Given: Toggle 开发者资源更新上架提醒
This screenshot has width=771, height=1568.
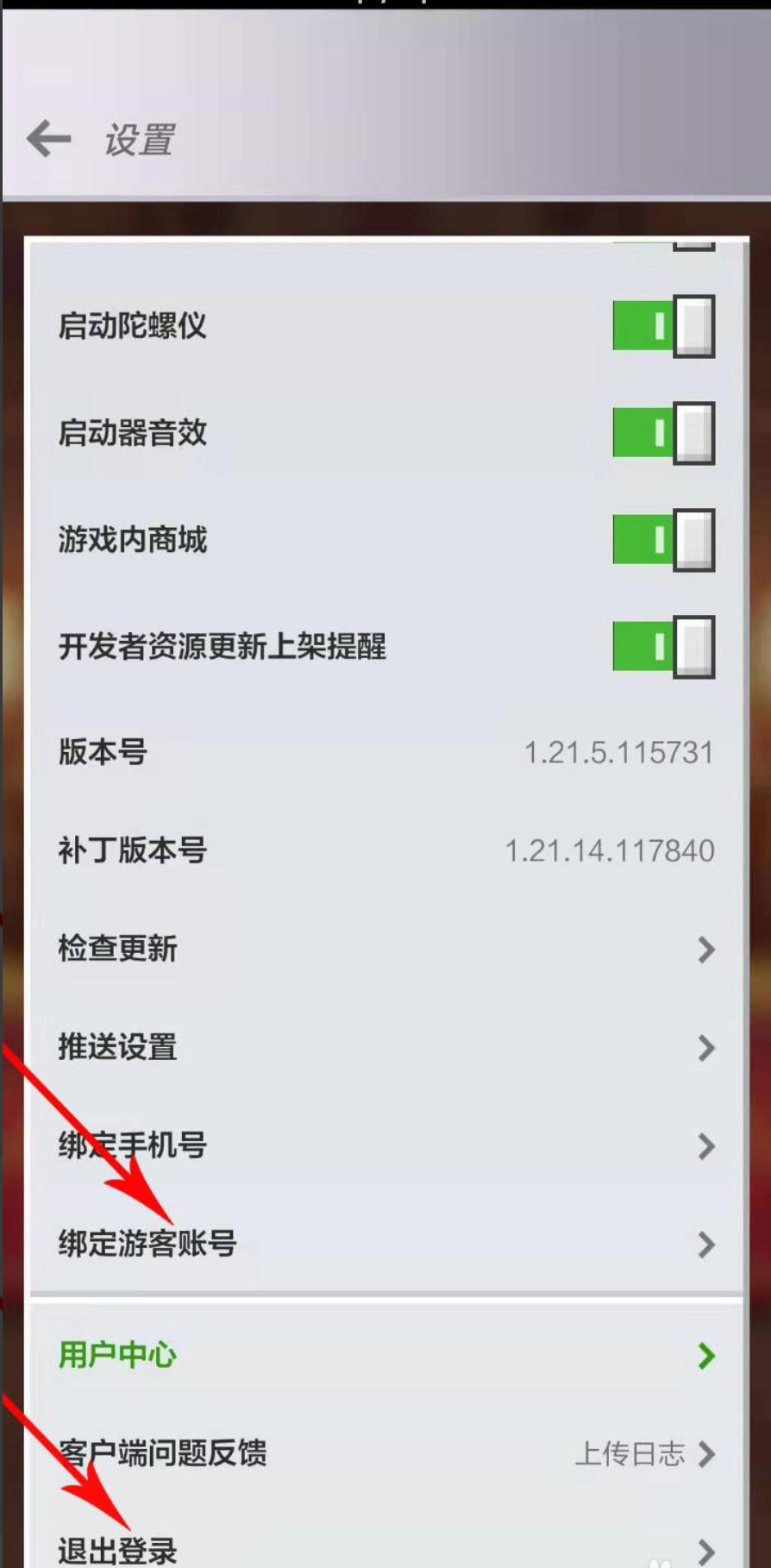Looking at the screenshot, I should pos(662,647).
